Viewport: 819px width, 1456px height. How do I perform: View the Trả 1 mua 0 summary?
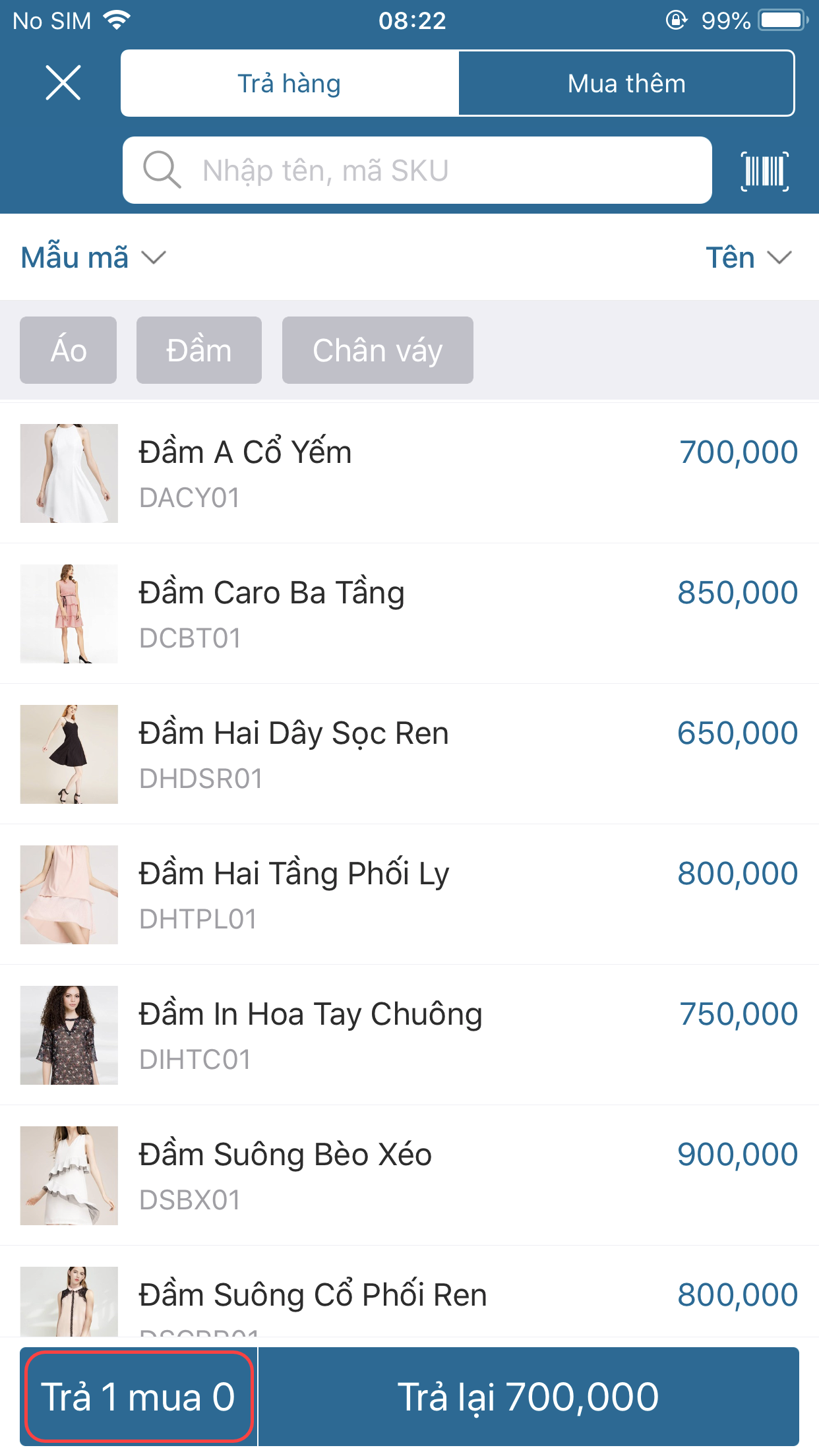(138, 1396)
